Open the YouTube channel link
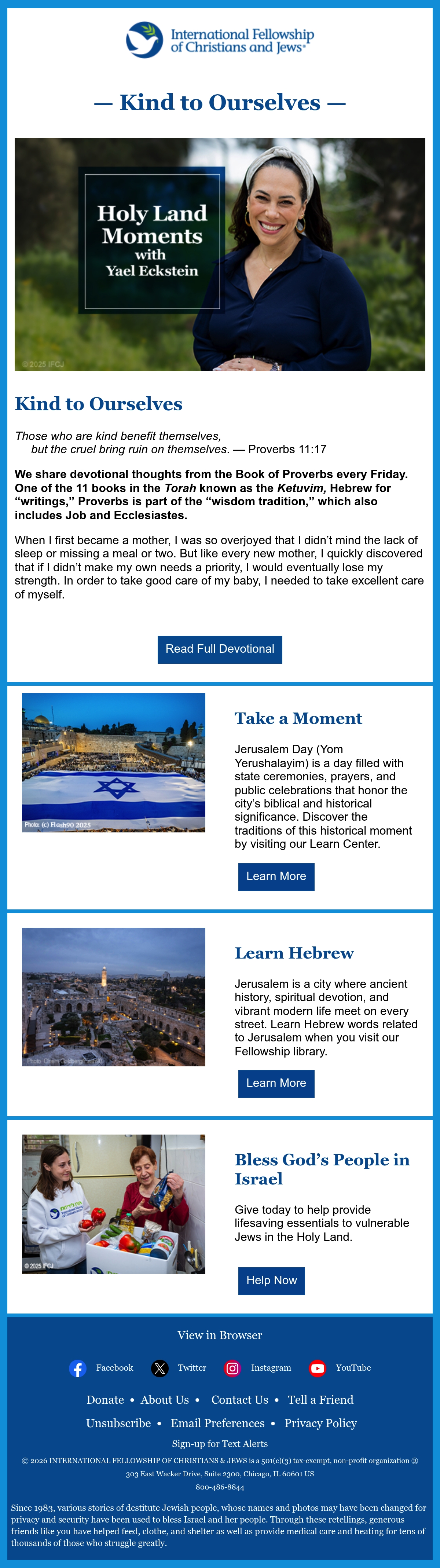This screenshot has height=1568, width=440. pos(340,1369)
